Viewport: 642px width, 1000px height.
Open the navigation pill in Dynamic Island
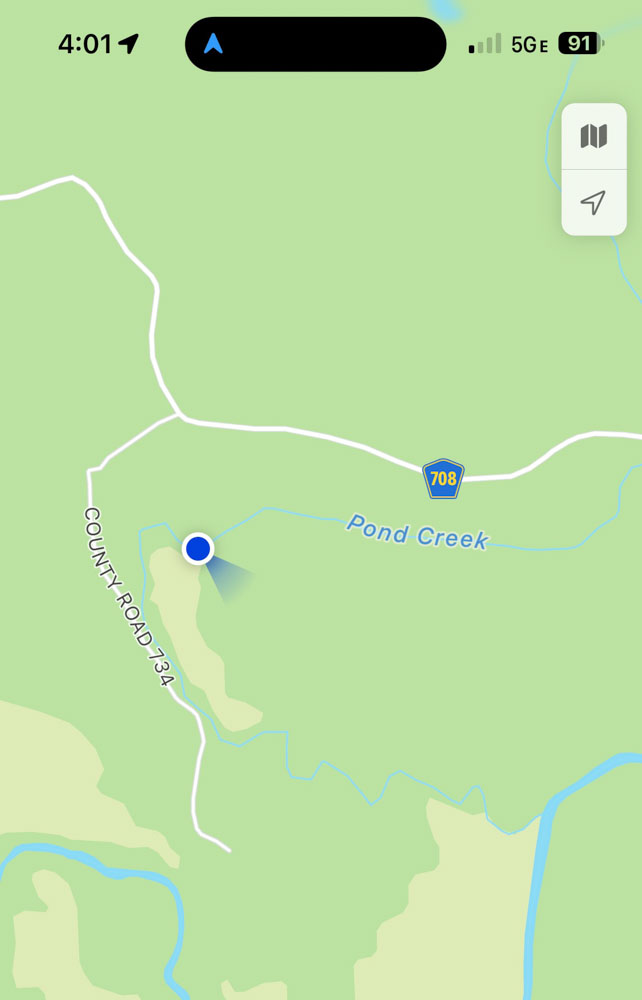point(315,44)
